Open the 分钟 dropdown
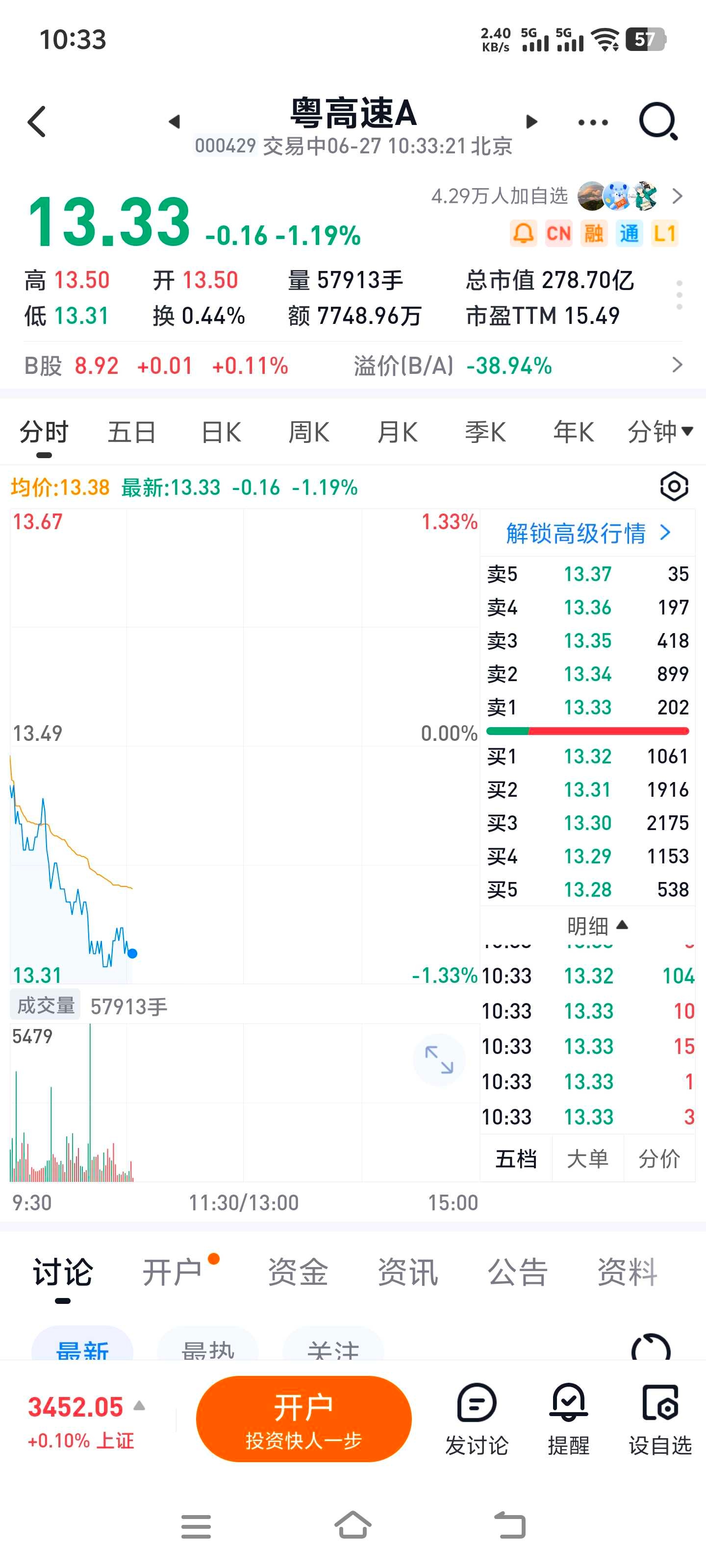Image resolution: width=706 pixels, height=1568 pixels. coord(660,432)
